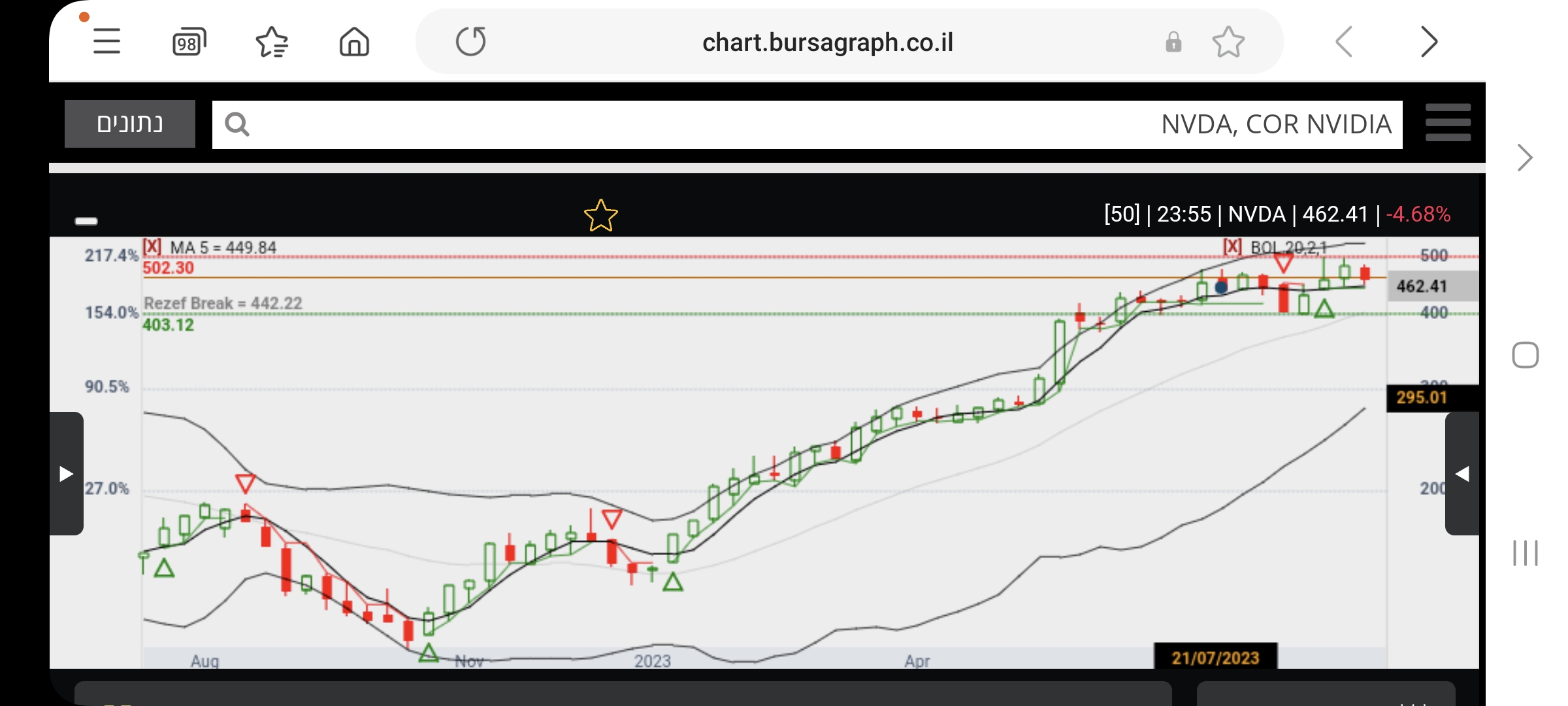Go to the browser home page
The height and width of the screenshot is (706, 1568).
pyautogui.click(x=354, y=42)
